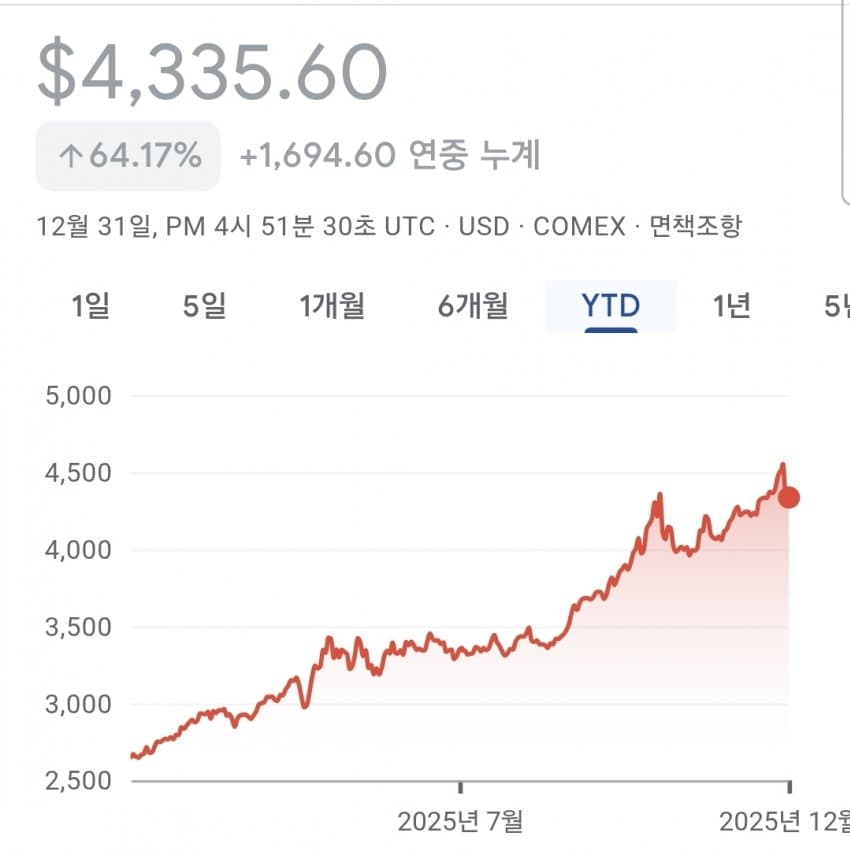
Task: Switch to the 6개월 range
Action: (473, 307)
